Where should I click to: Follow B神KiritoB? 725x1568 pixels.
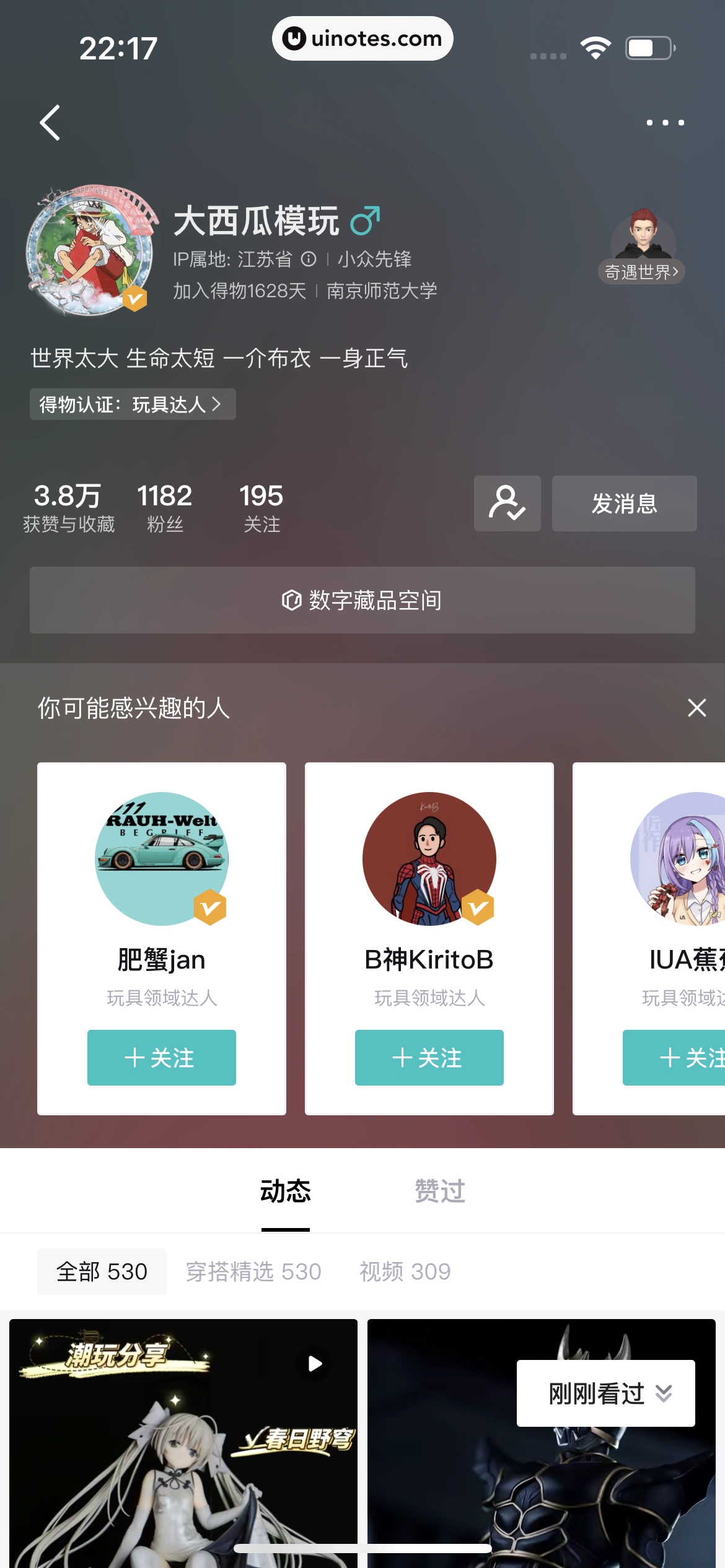pos(429,1058)
